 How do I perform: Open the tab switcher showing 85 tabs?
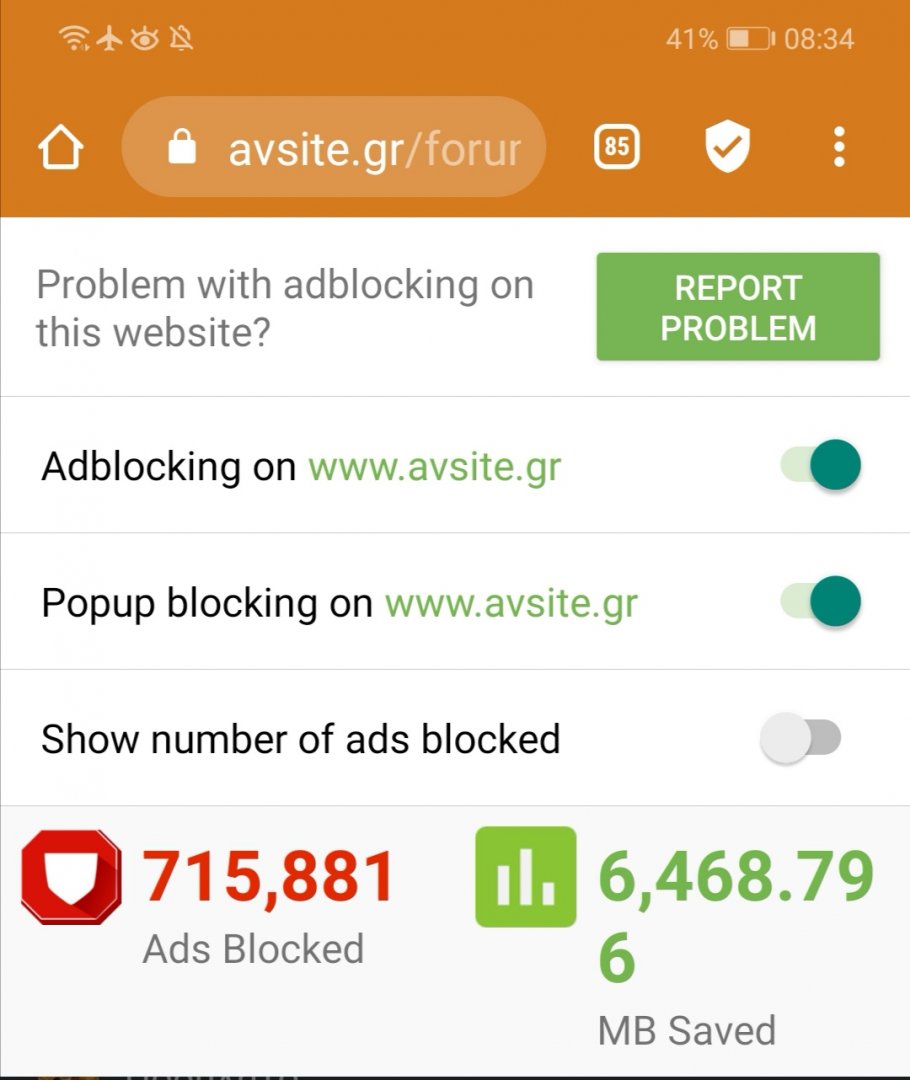617,149
